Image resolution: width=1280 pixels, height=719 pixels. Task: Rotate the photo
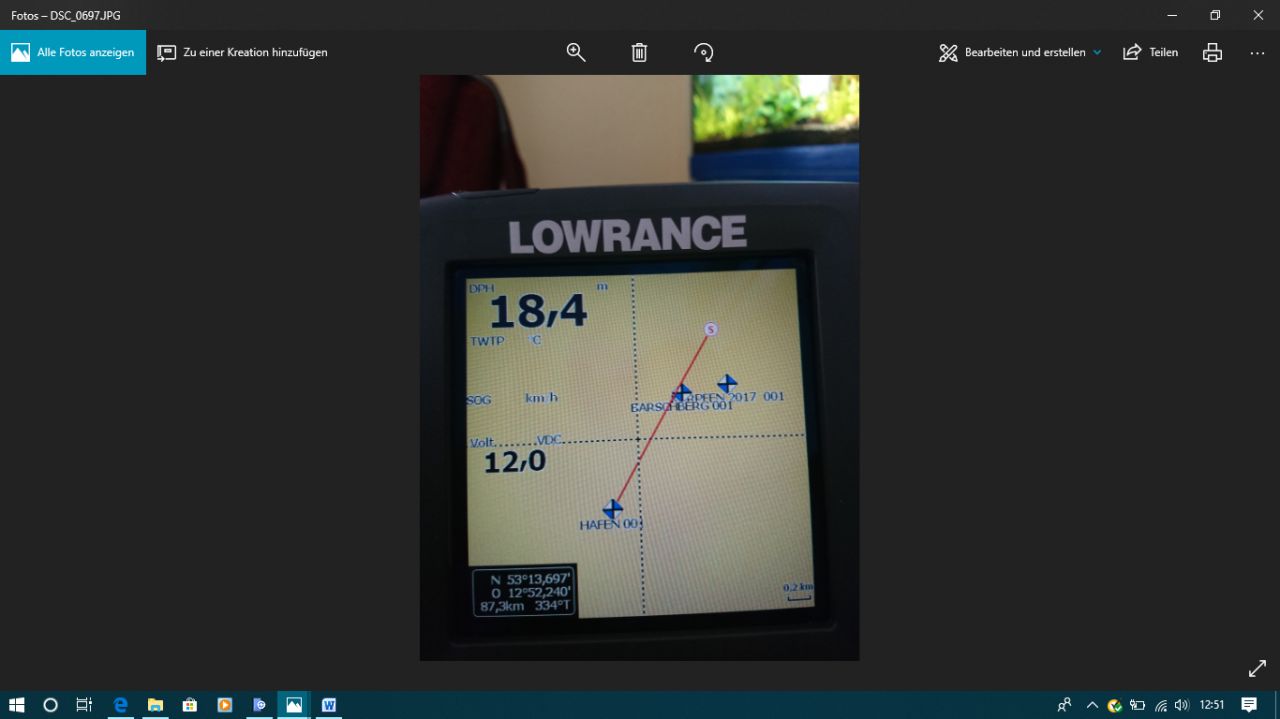[703, 52]
